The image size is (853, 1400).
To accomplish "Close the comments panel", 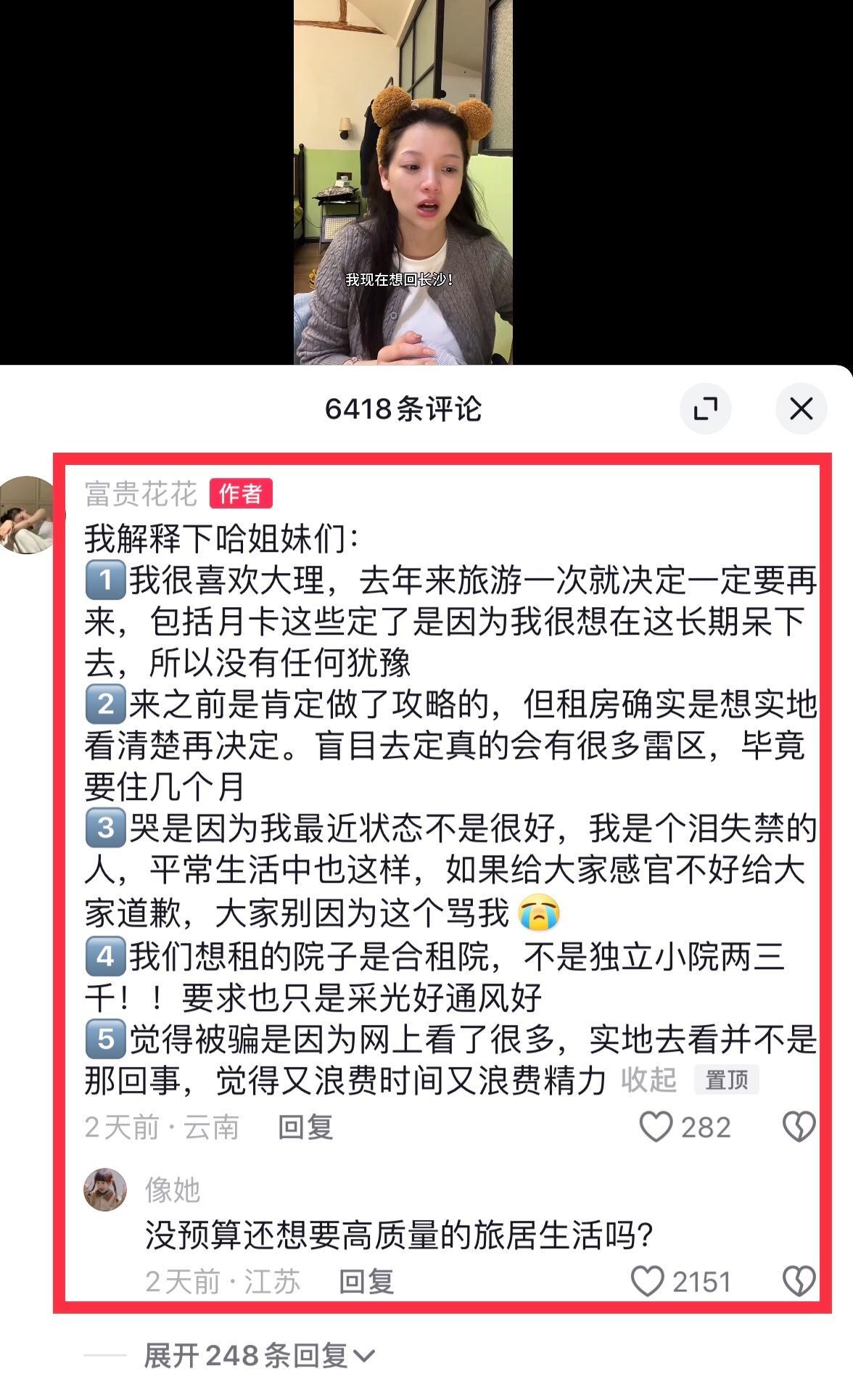I will pos(801,409).
